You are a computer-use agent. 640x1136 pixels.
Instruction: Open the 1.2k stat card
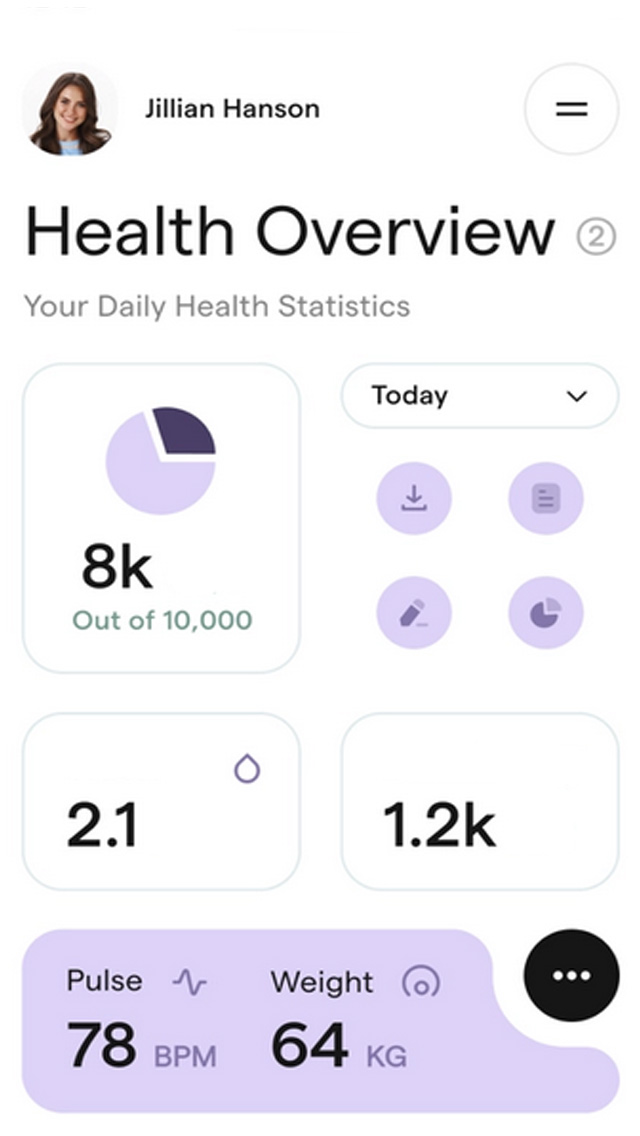pyautogui.click(x=480, y=802)
